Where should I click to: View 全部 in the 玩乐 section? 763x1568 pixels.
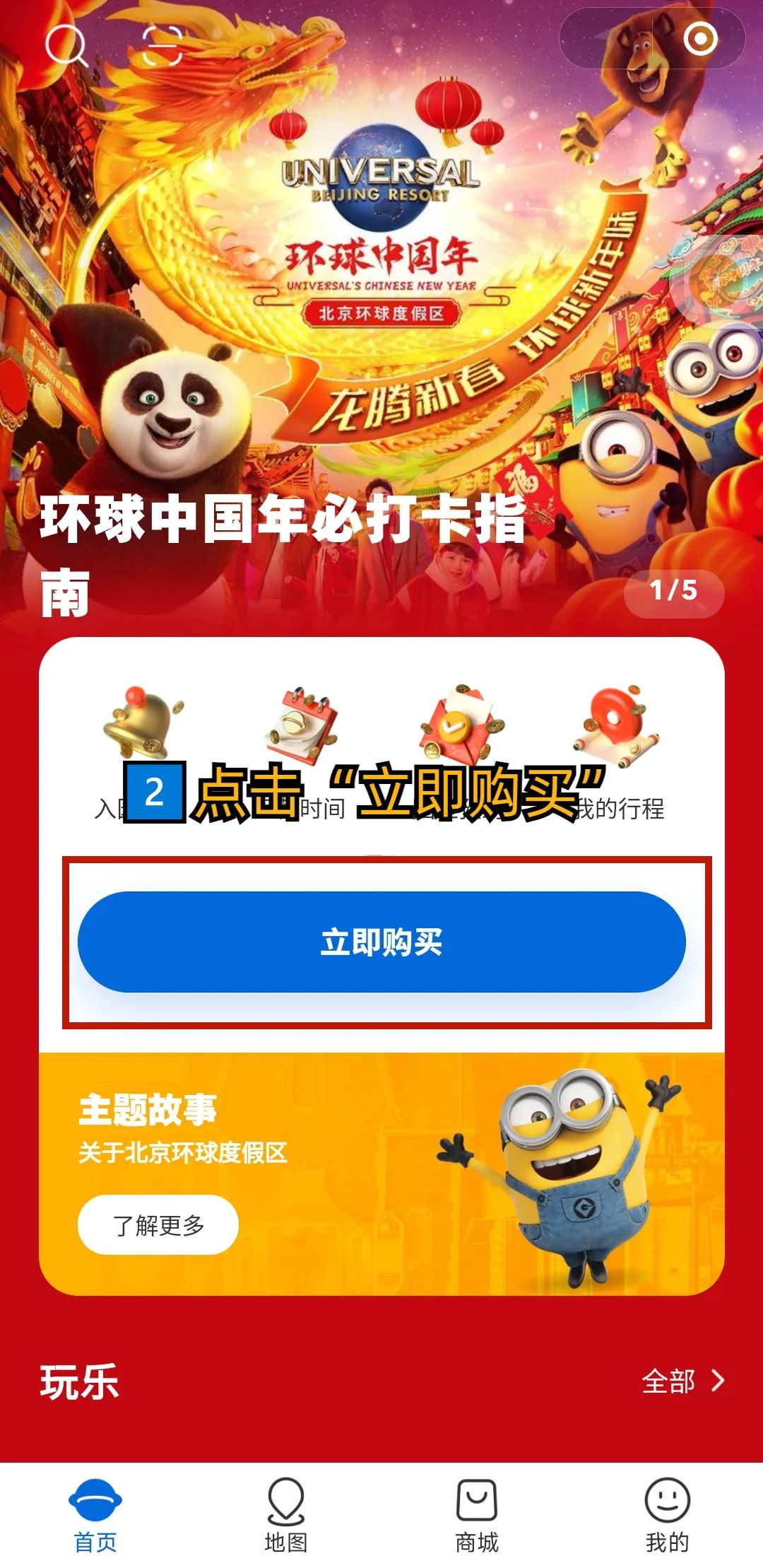pyautogui.click(x=682, y=1381)
